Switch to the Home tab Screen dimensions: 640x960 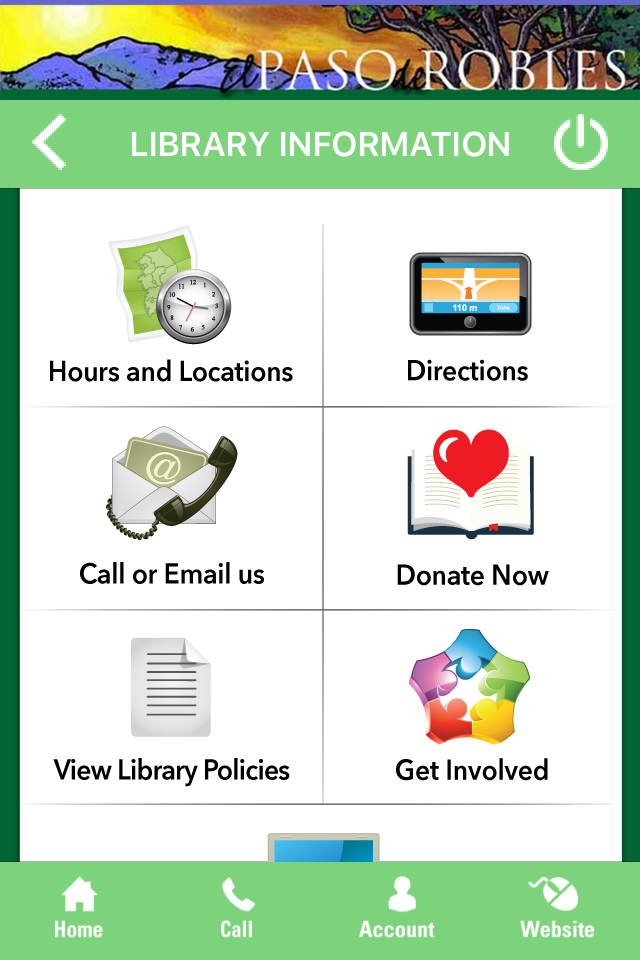(x=79, y=909)
